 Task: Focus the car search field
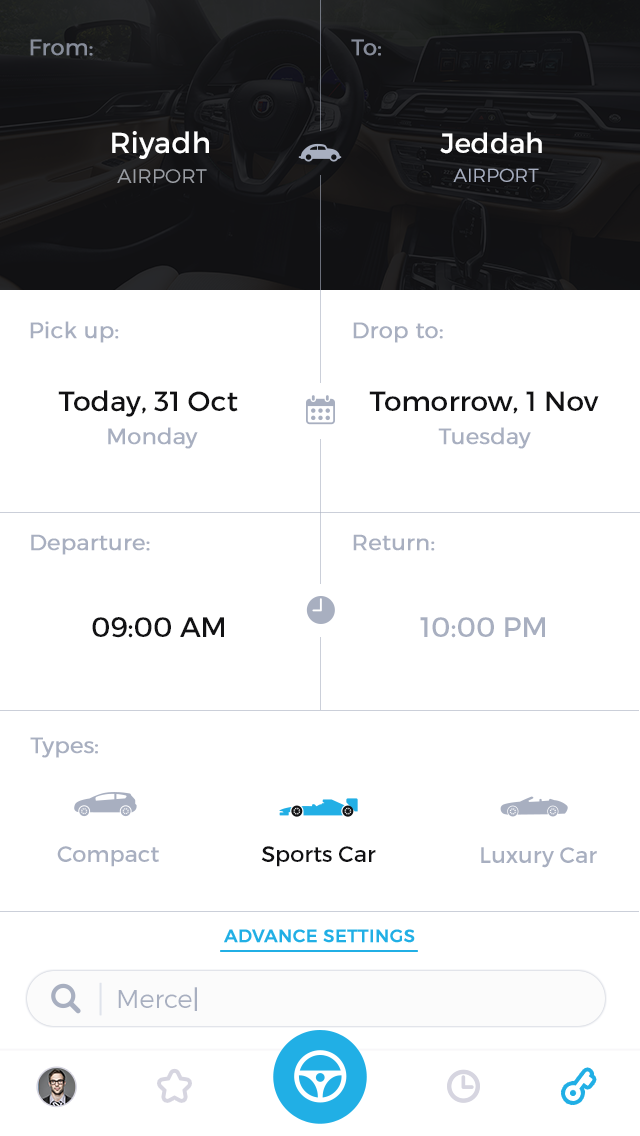click(340, 998)
